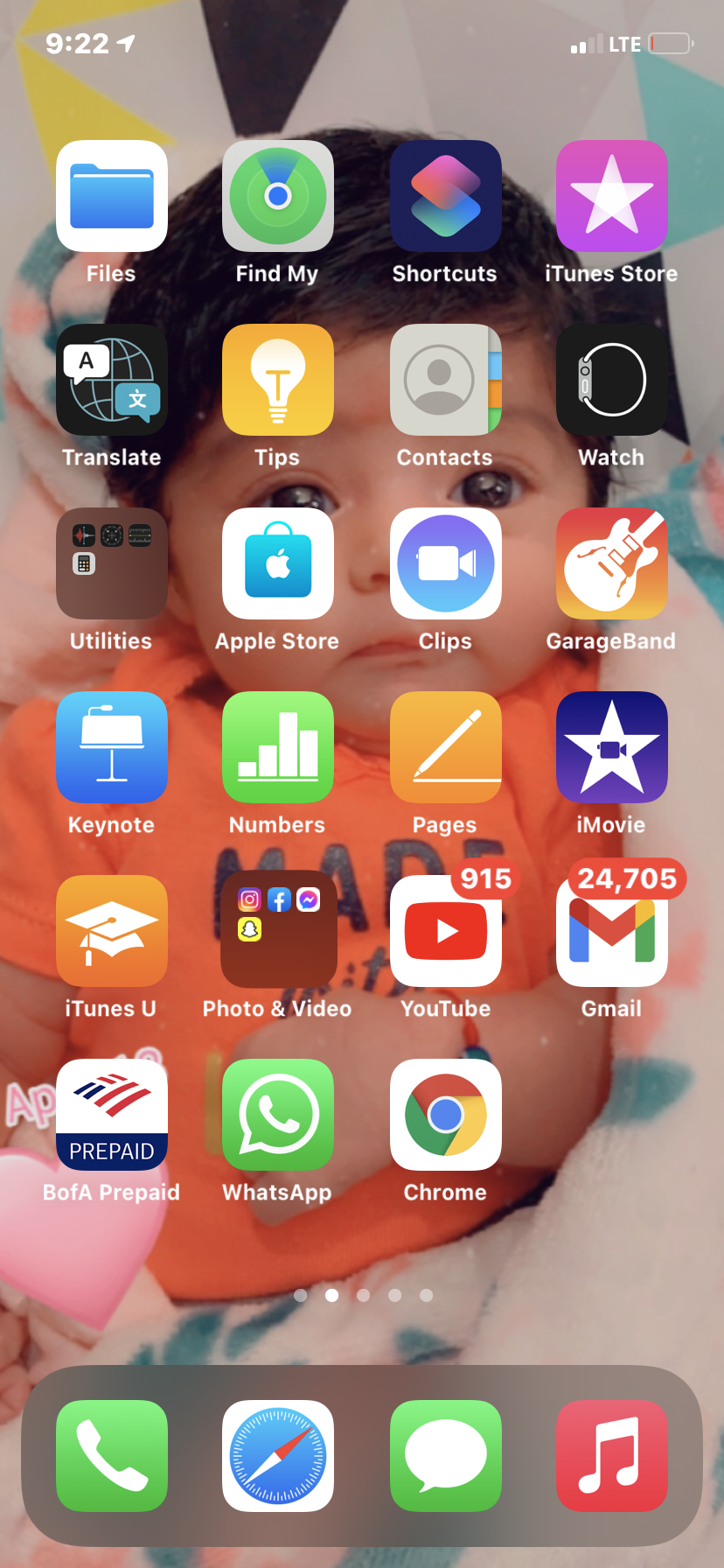Open WhatsApp
The height and width of the screenshot is (1568, 724).
[x=278, y=1115]
